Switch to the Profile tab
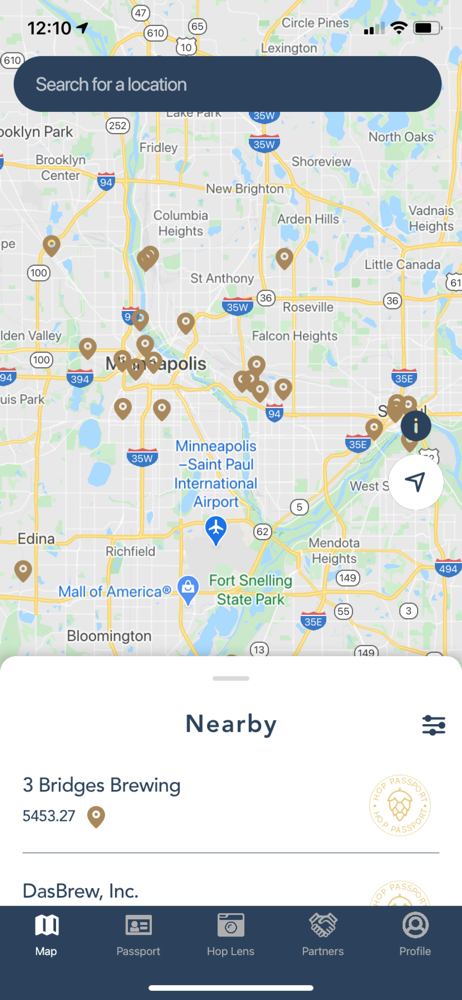The image size is (462, 1000). pyautogui.click(x=415, y=934)
